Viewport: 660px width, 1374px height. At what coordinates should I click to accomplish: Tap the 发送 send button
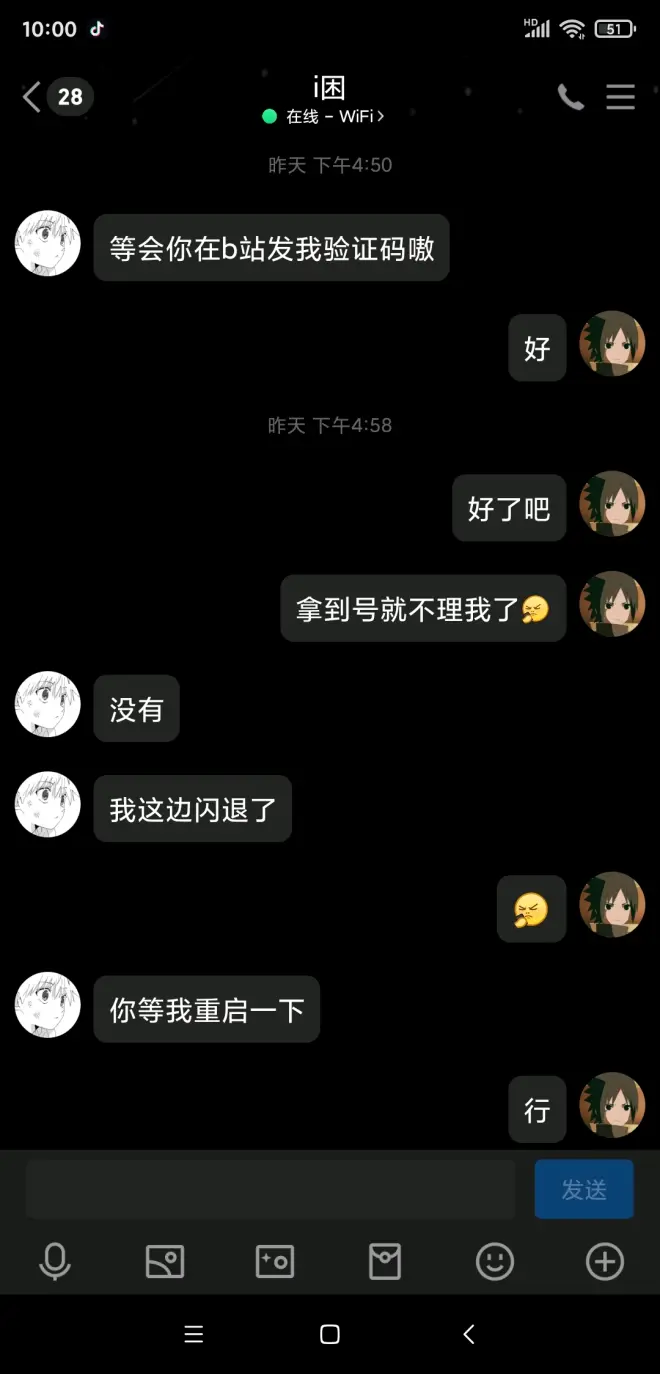[584, 1189]
